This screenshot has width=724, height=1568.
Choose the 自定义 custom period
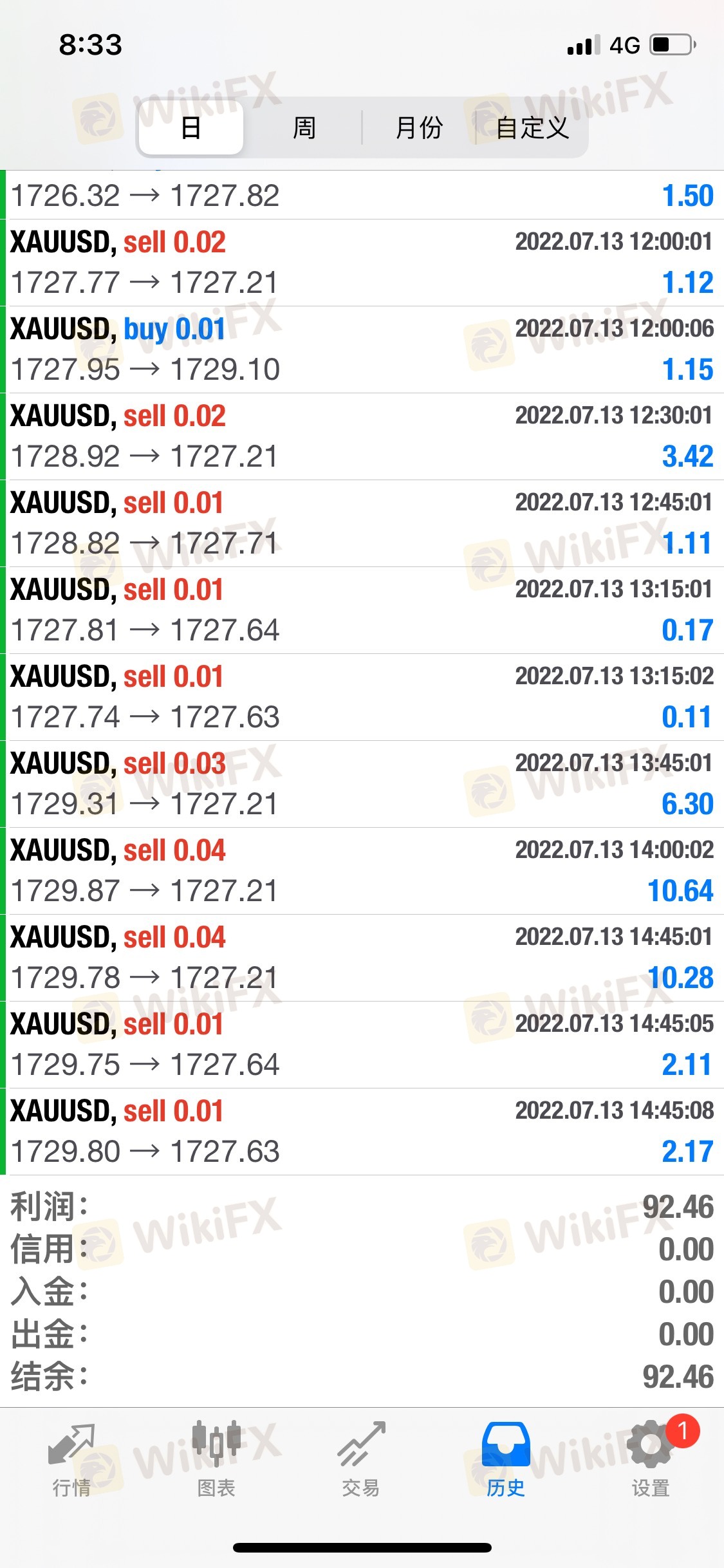532,127
